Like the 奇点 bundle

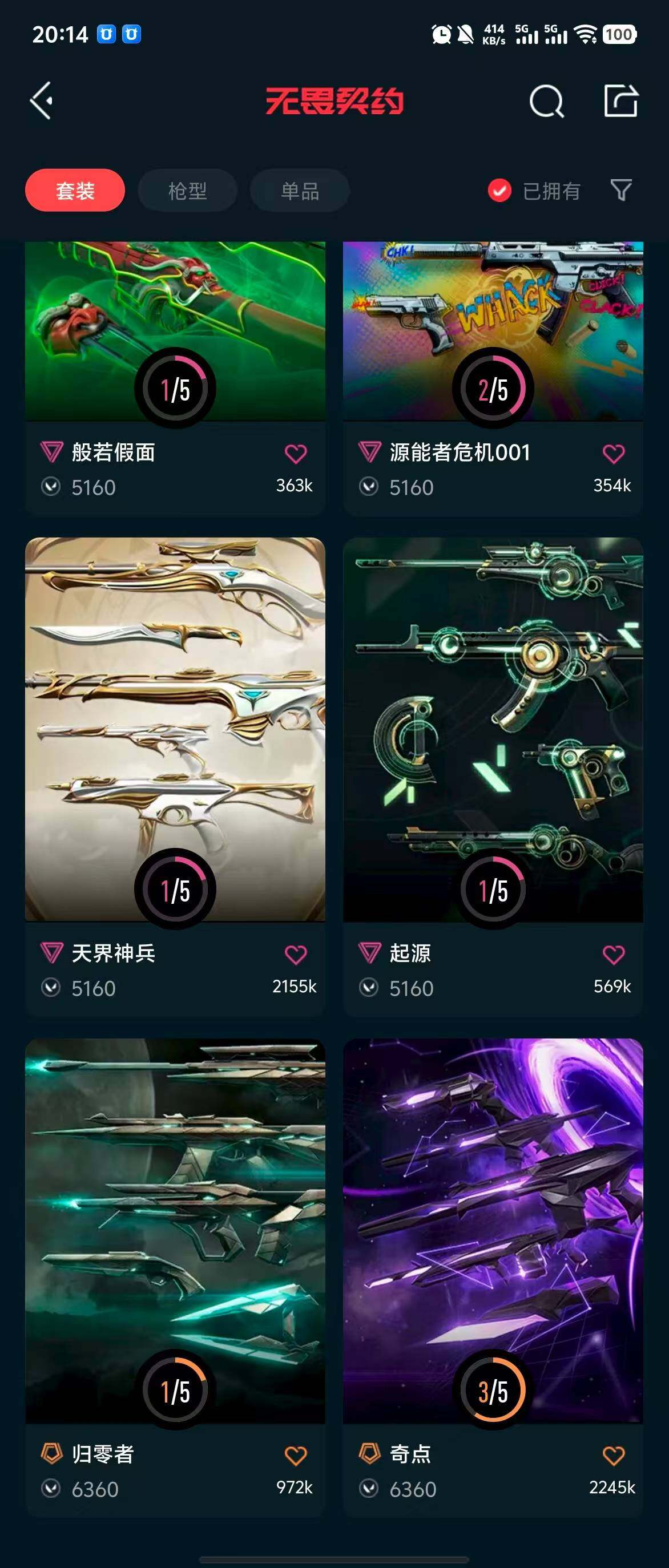pos(613,1456)
